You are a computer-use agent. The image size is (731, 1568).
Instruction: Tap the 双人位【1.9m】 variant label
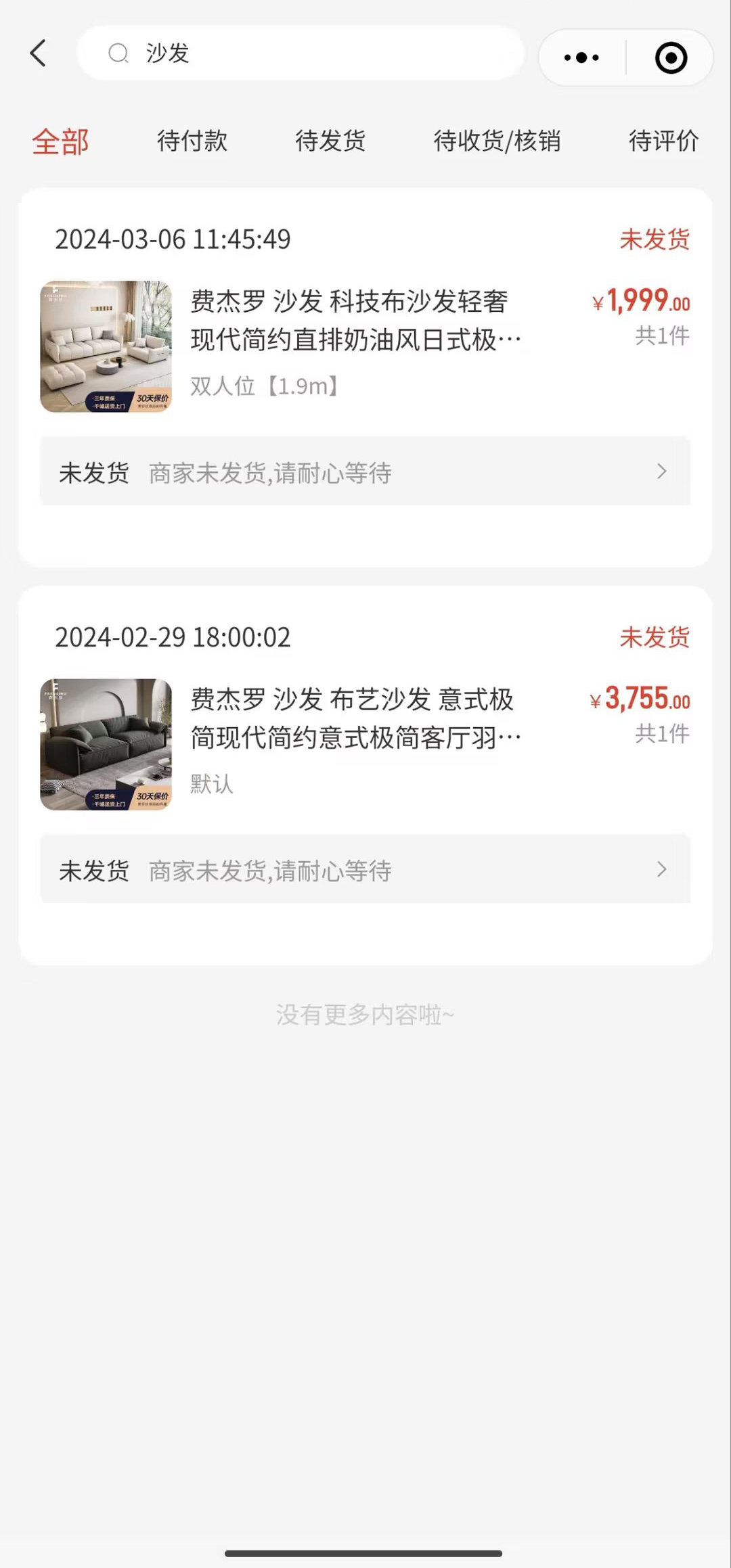264,386
